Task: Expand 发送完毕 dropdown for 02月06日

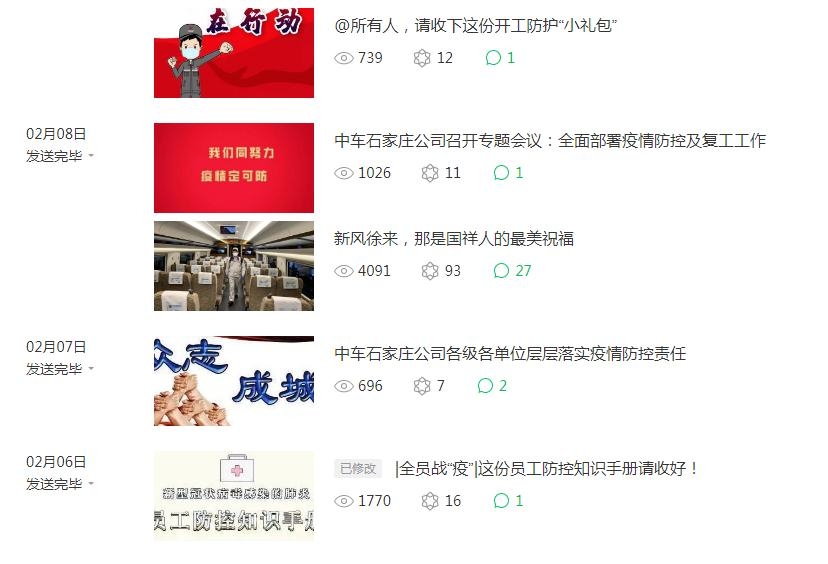Action: pos(91,484)
